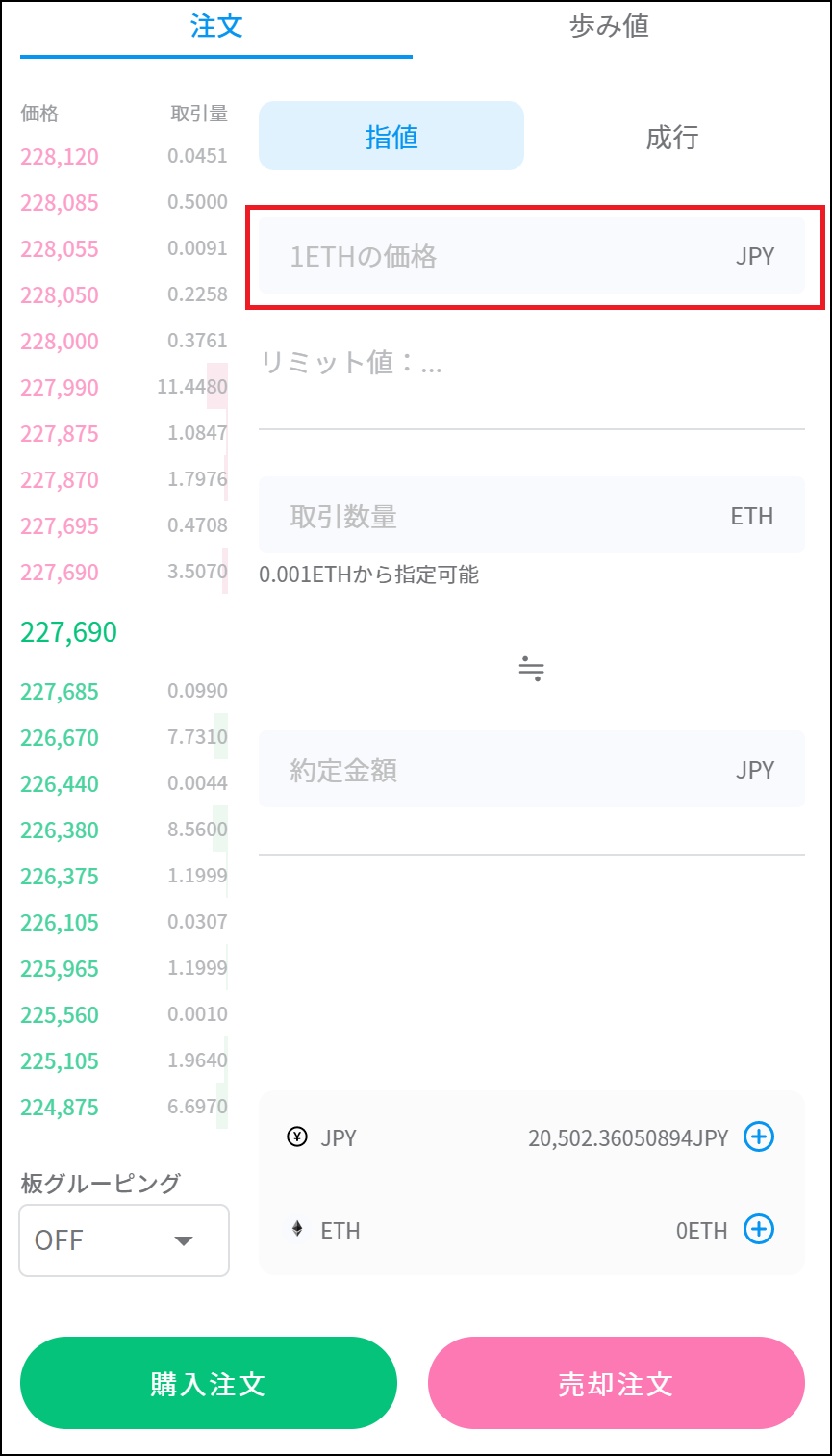Image resolution: width=832 pixels, height=1456 pixels.
Task: Tap the plus icon next to ETH balance
Action: pyautogui.click(x=759, y=1230)
